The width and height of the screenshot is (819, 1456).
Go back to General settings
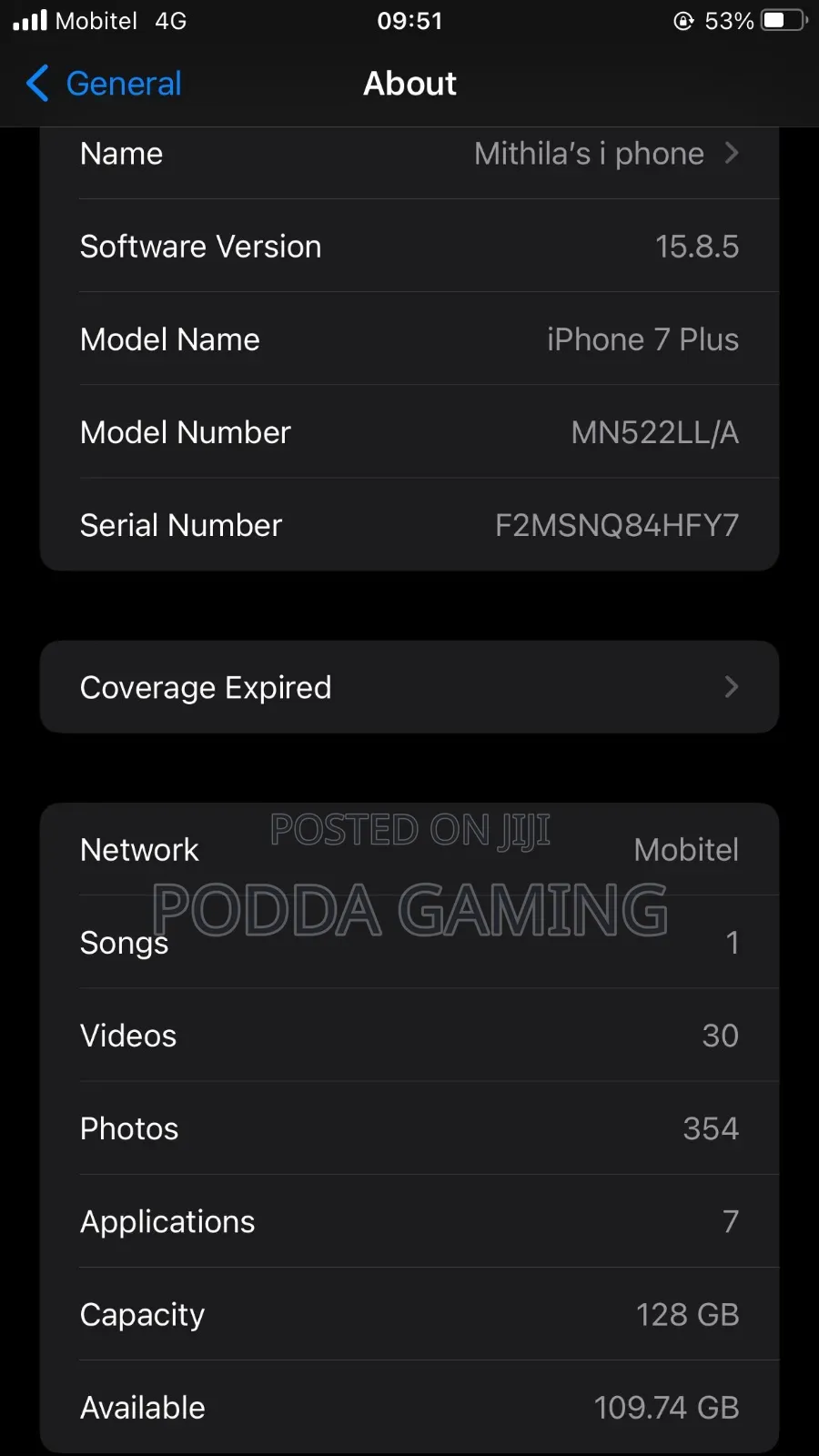point(105,84)
